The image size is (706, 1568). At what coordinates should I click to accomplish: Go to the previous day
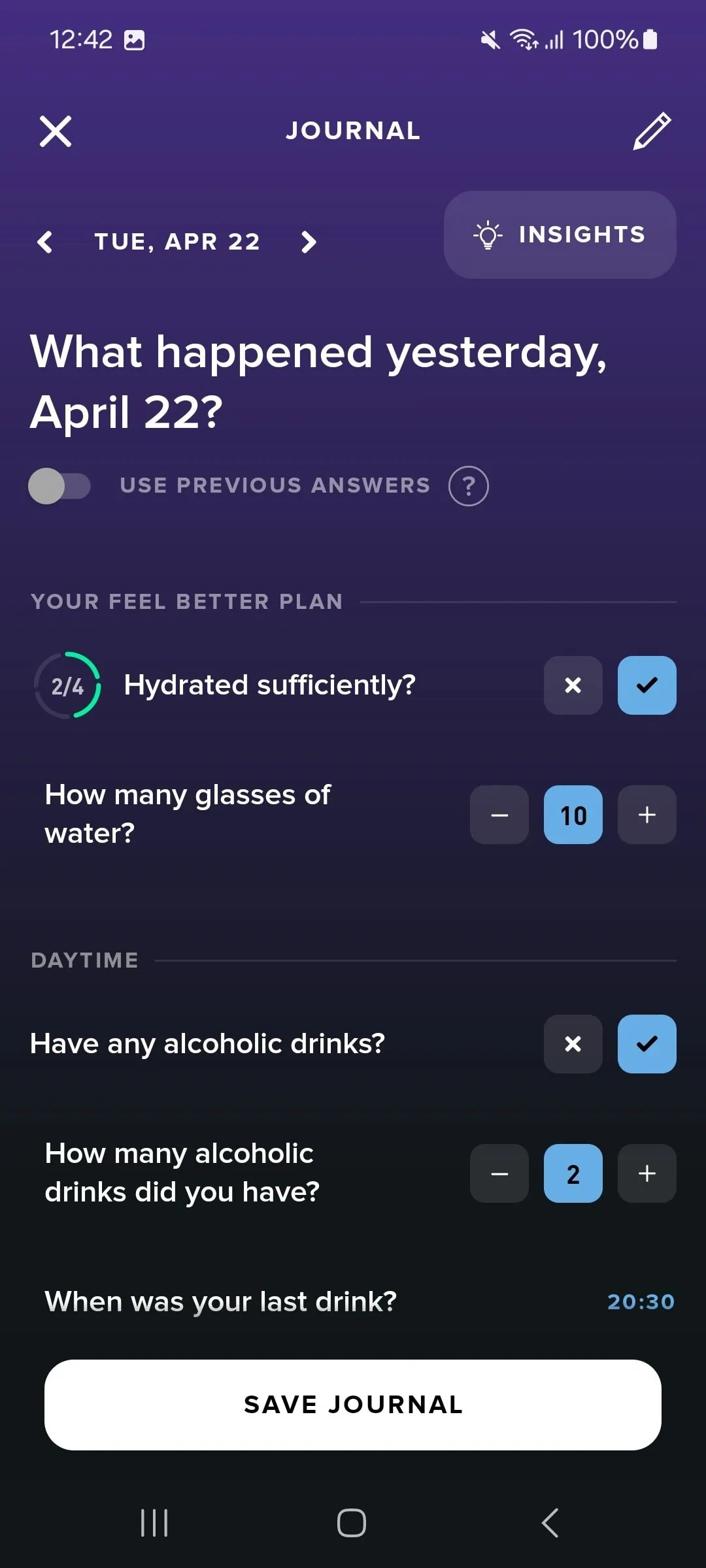[44, 242]
